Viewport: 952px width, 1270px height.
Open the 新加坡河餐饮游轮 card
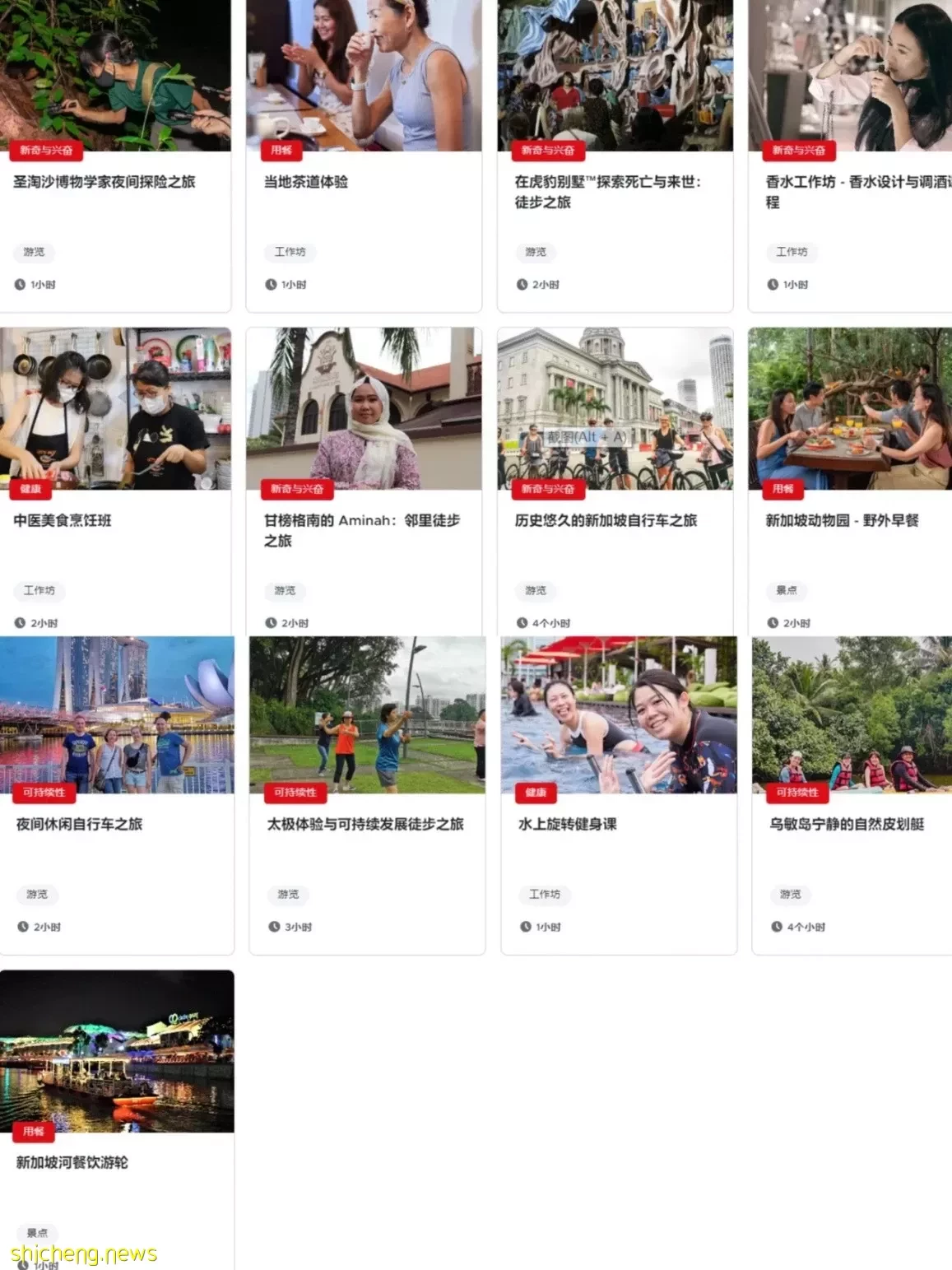click(x=72, y=1162)
